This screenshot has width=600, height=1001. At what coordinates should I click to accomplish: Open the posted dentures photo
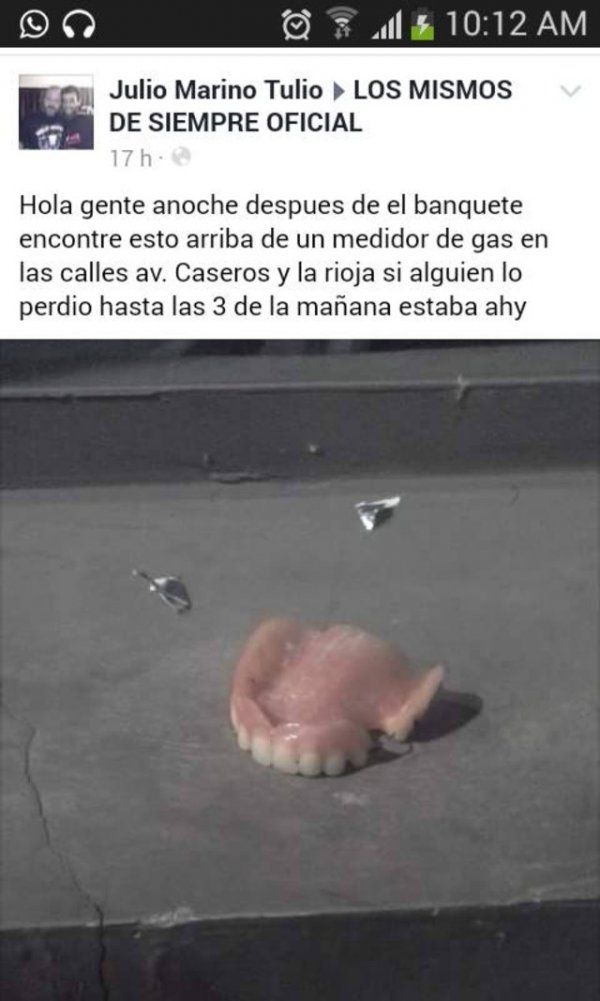point(300,668)
